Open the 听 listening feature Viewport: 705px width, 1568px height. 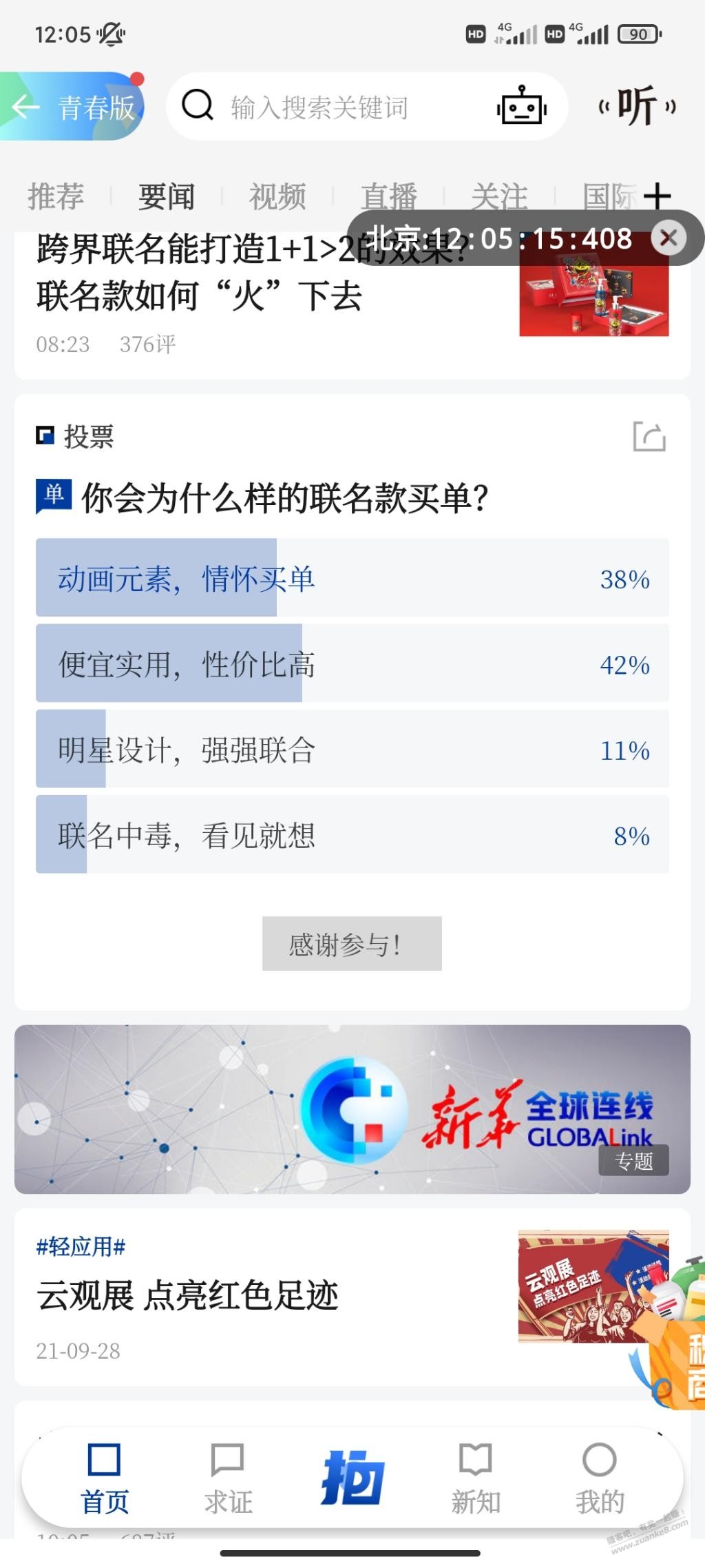636,107
